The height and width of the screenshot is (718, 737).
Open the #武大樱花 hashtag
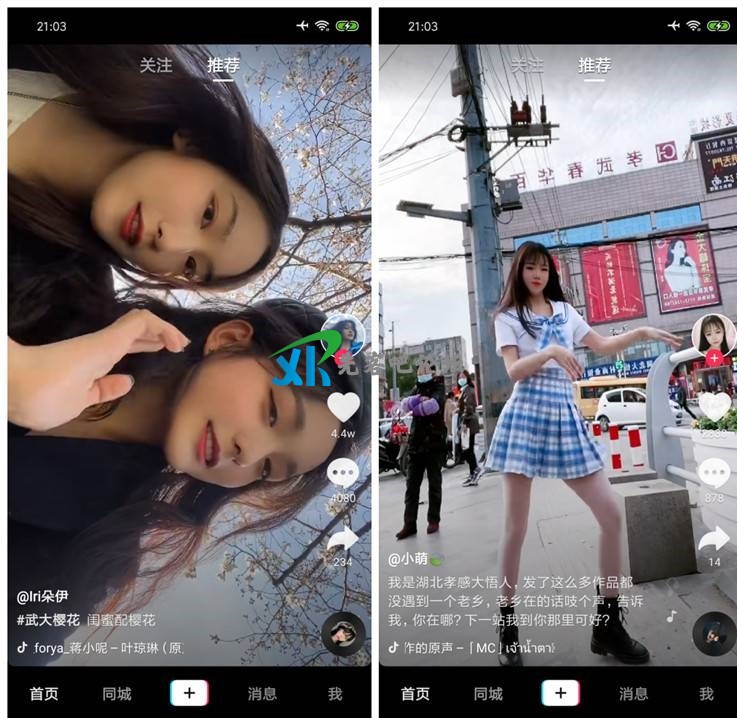(x=48, y=620)
